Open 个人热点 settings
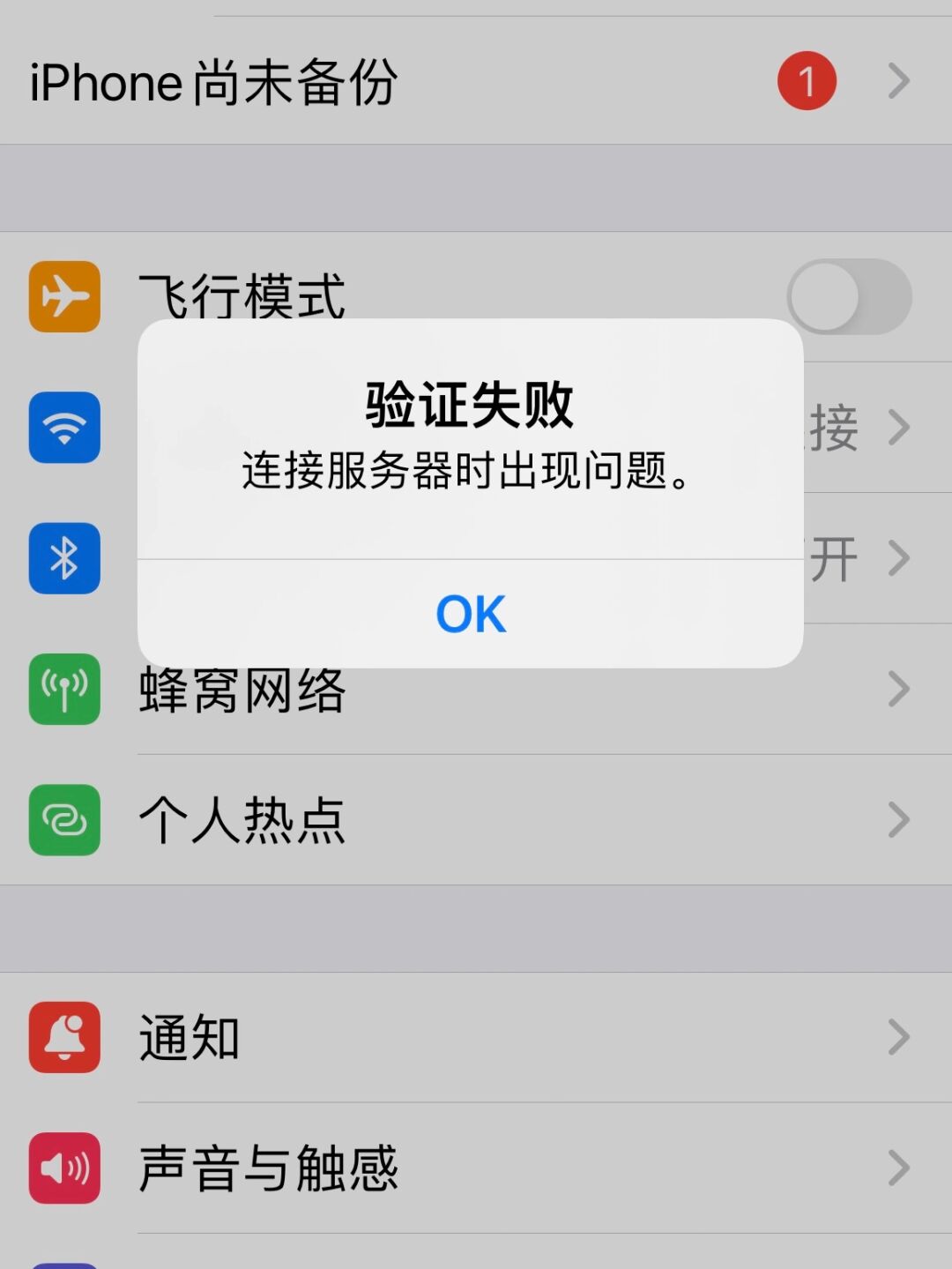952x1269 pixels. pyautogui.click(x=476, y=820)
